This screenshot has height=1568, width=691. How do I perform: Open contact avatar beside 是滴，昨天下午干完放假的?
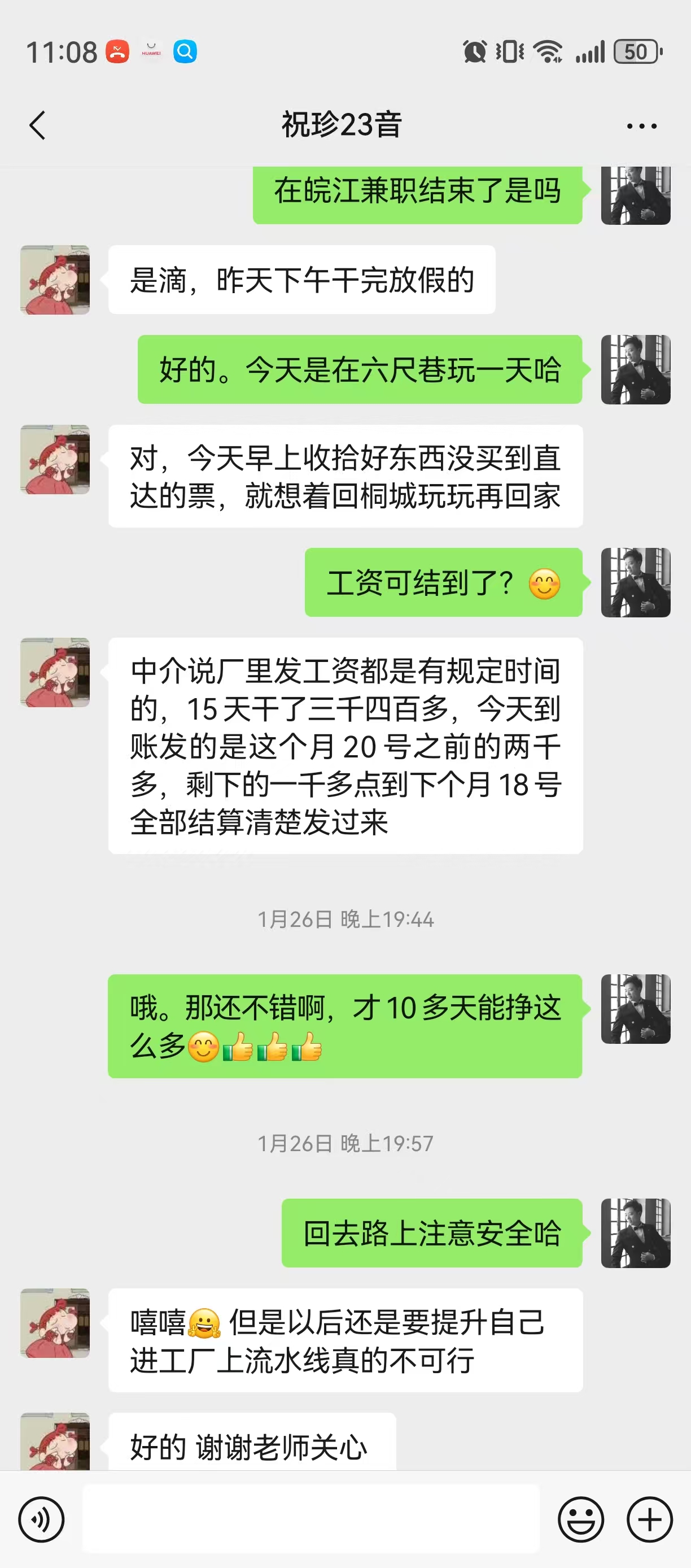point(55,280)
